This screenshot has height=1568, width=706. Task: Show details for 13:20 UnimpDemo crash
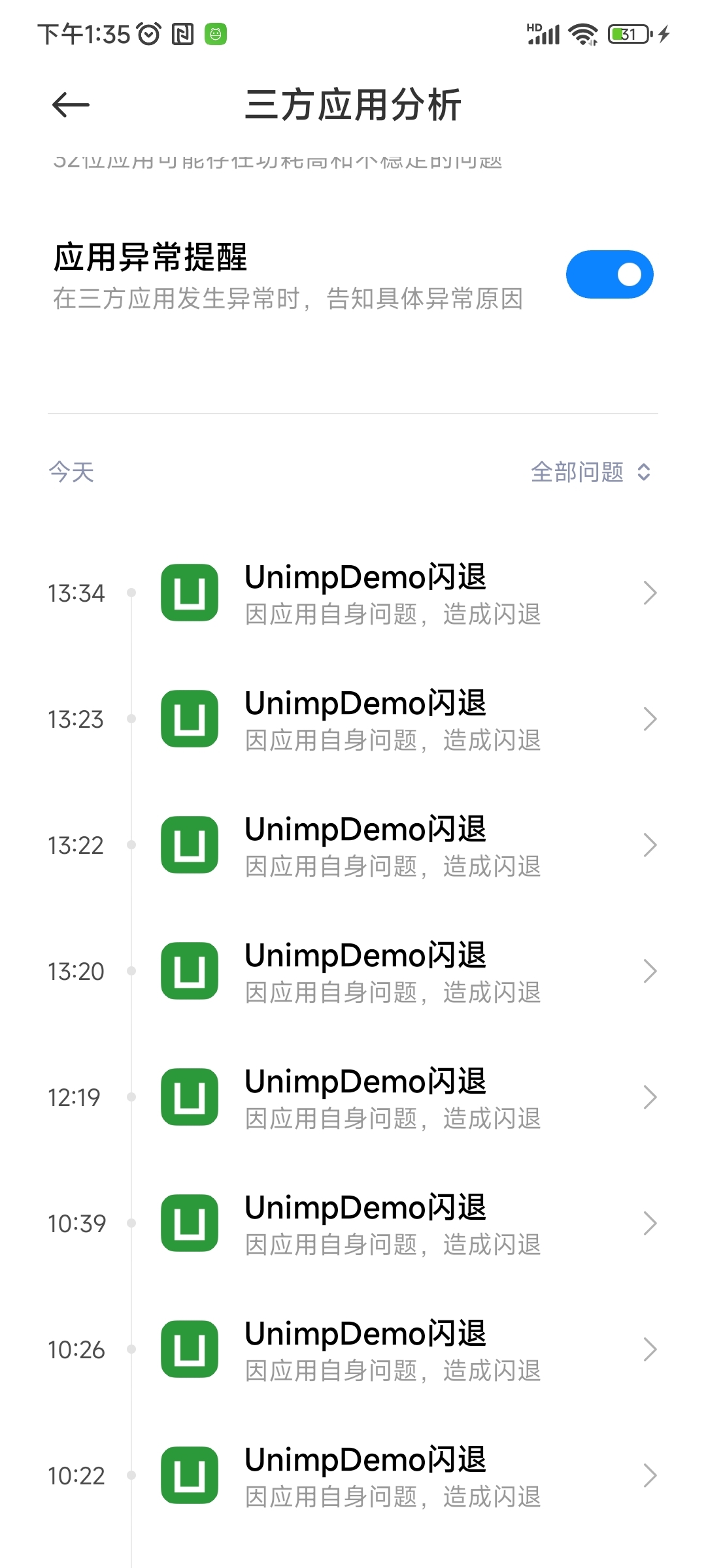pyautogui.click(x=392, y=972)
